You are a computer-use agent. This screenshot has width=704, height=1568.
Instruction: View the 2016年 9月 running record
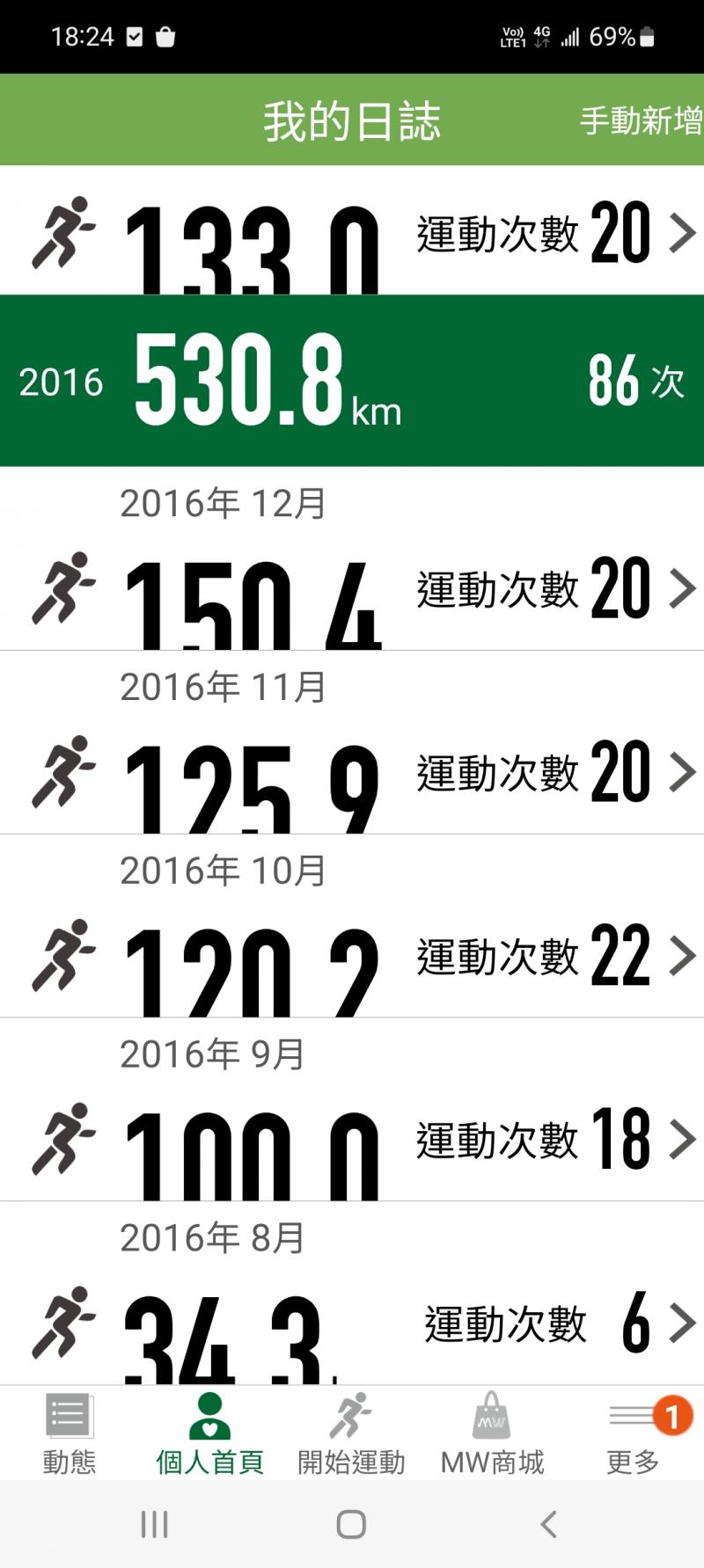tap(352, 1141)
